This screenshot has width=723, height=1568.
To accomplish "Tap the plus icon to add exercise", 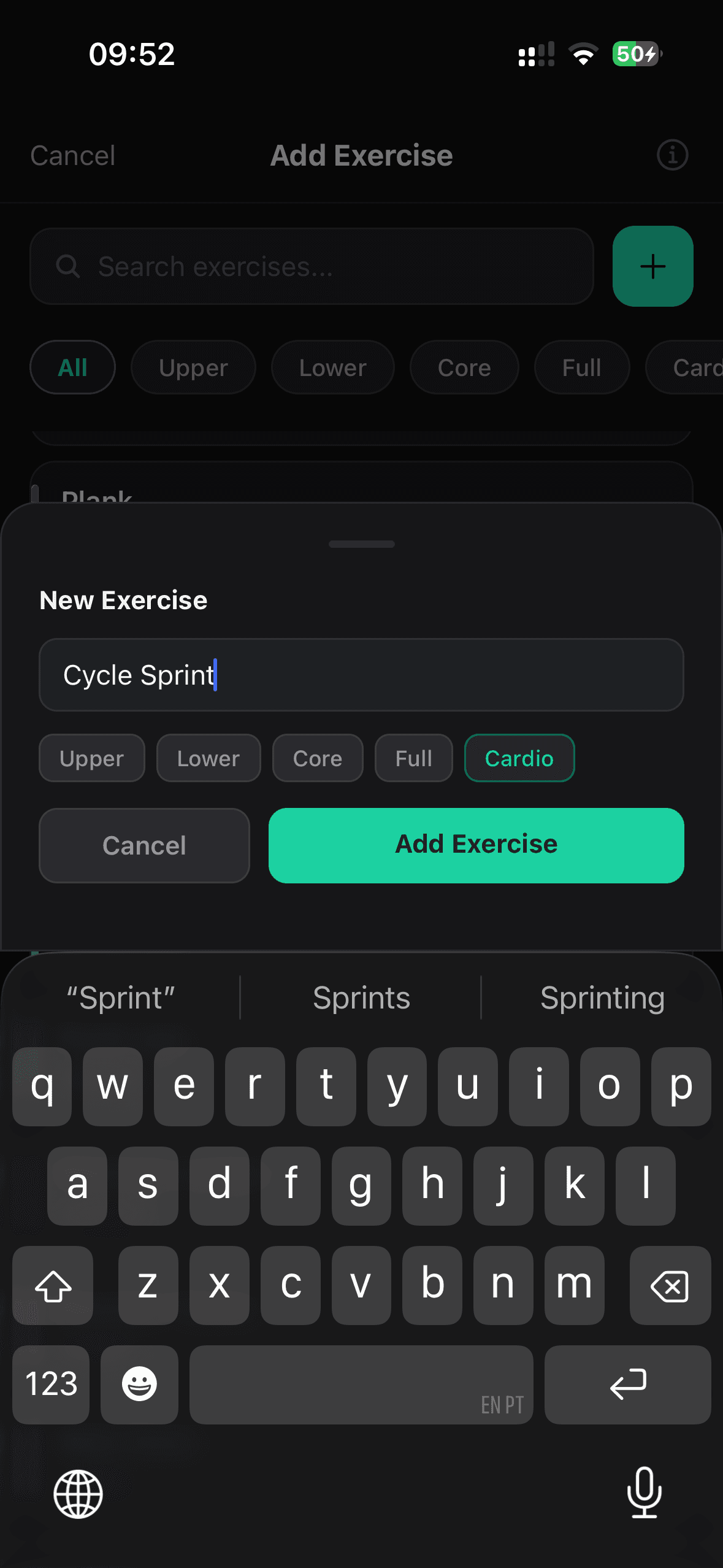I will click(x=652, y=266).
